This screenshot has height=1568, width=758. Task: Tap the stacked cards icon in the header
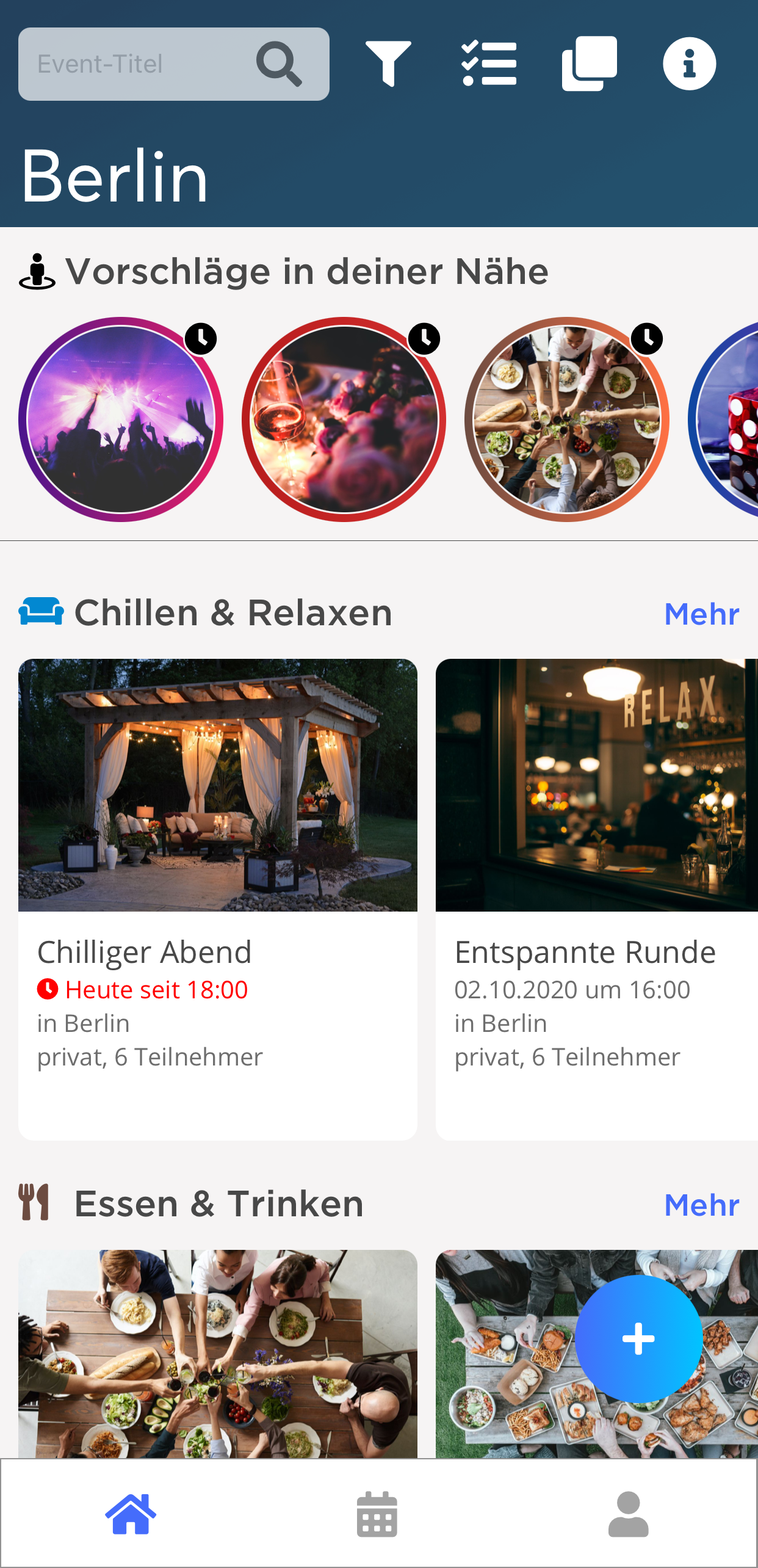[x=590, y=62]
